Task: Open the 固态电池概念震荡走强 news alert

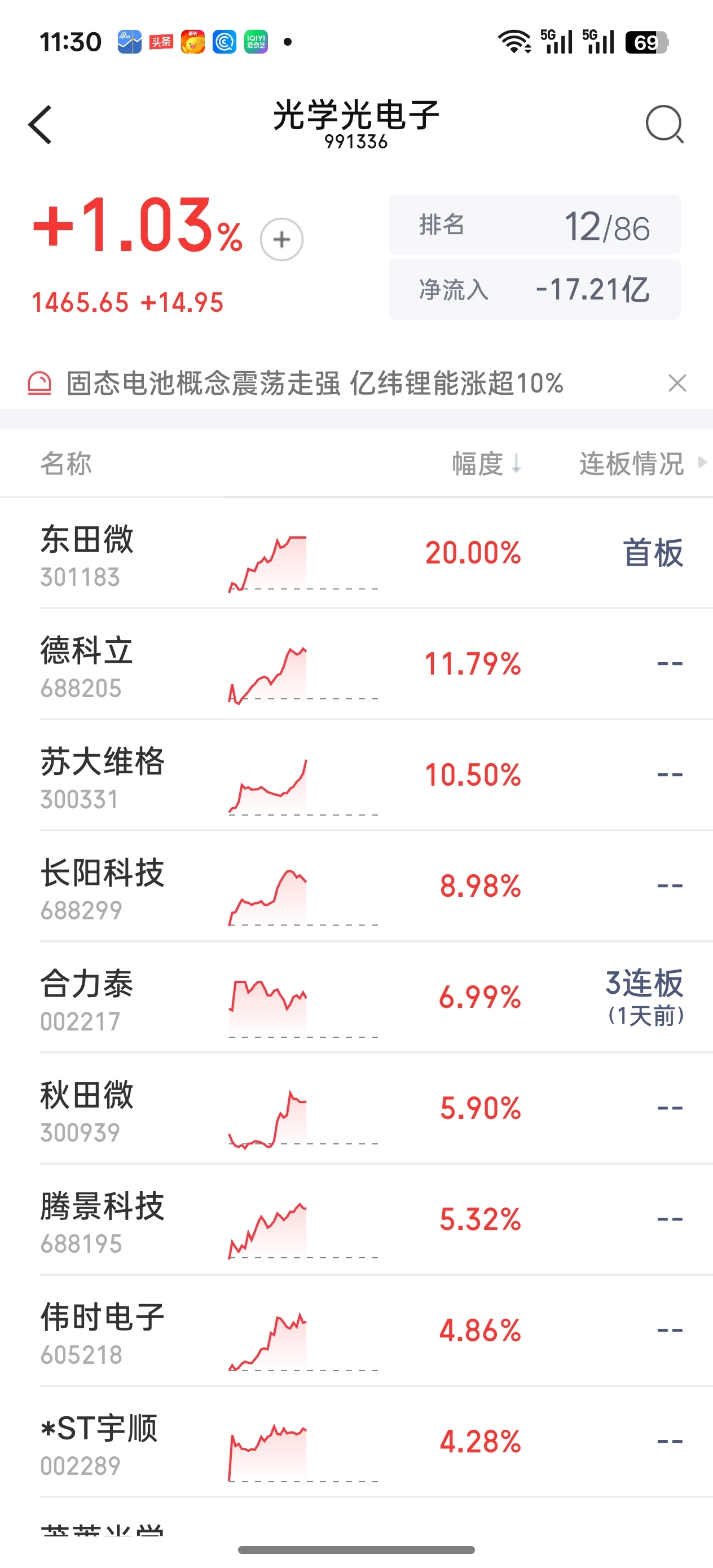Action: [315, 384]
